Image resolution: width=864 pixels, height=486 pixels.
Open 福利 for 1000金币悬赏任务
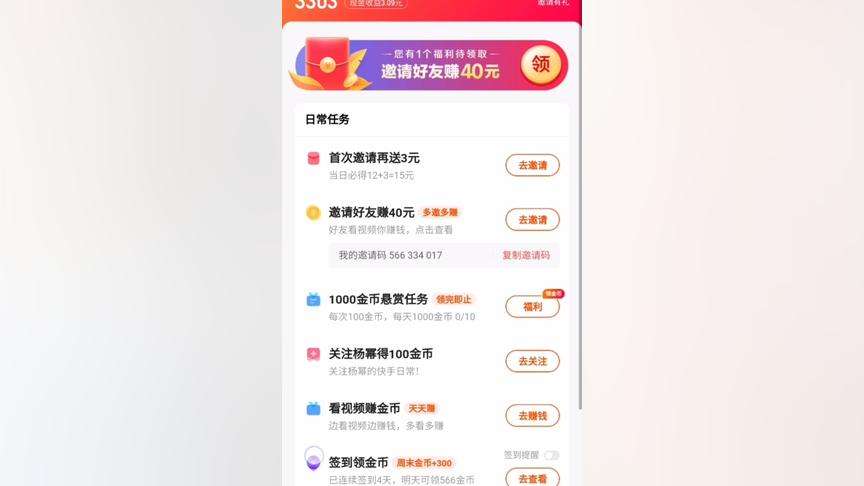click(x=532, y=307)
